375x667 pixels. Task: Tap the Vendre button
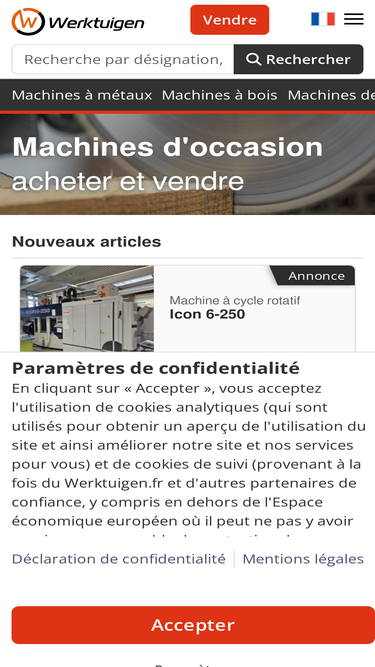tap(230, 20)
